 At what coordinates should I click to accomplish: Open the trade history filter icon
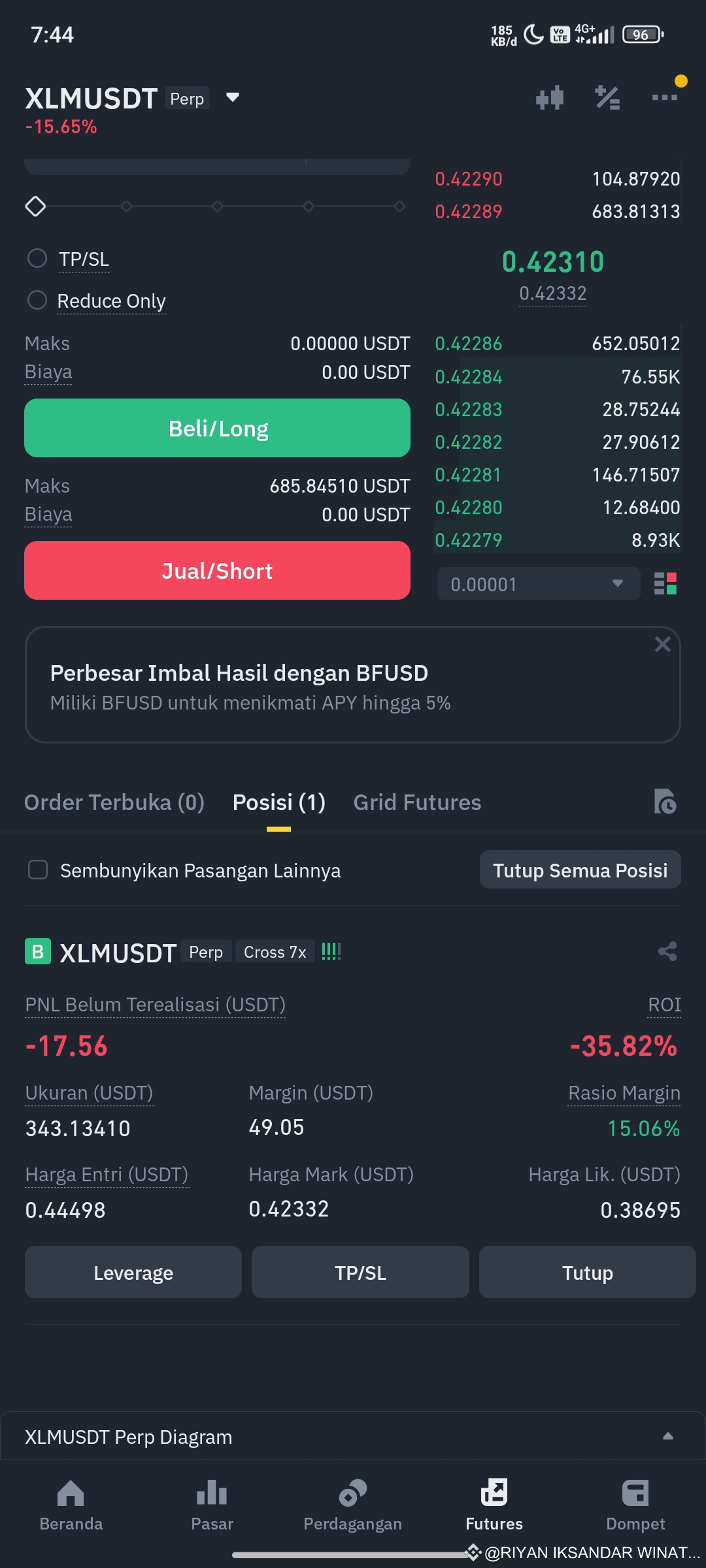tap(665, 802)
